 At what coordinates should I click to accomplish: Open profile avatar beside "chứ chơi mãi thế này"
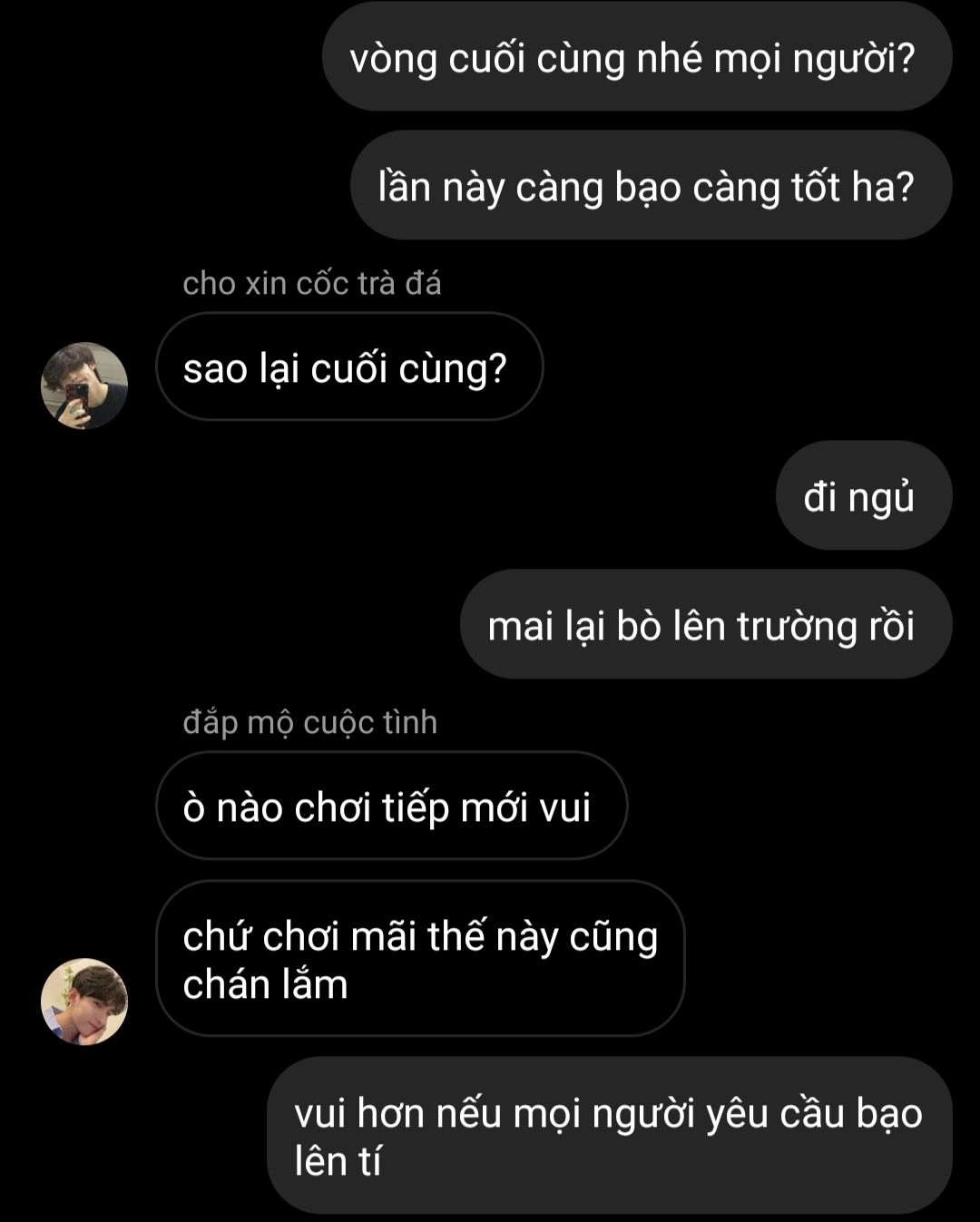click(84, 1002)
